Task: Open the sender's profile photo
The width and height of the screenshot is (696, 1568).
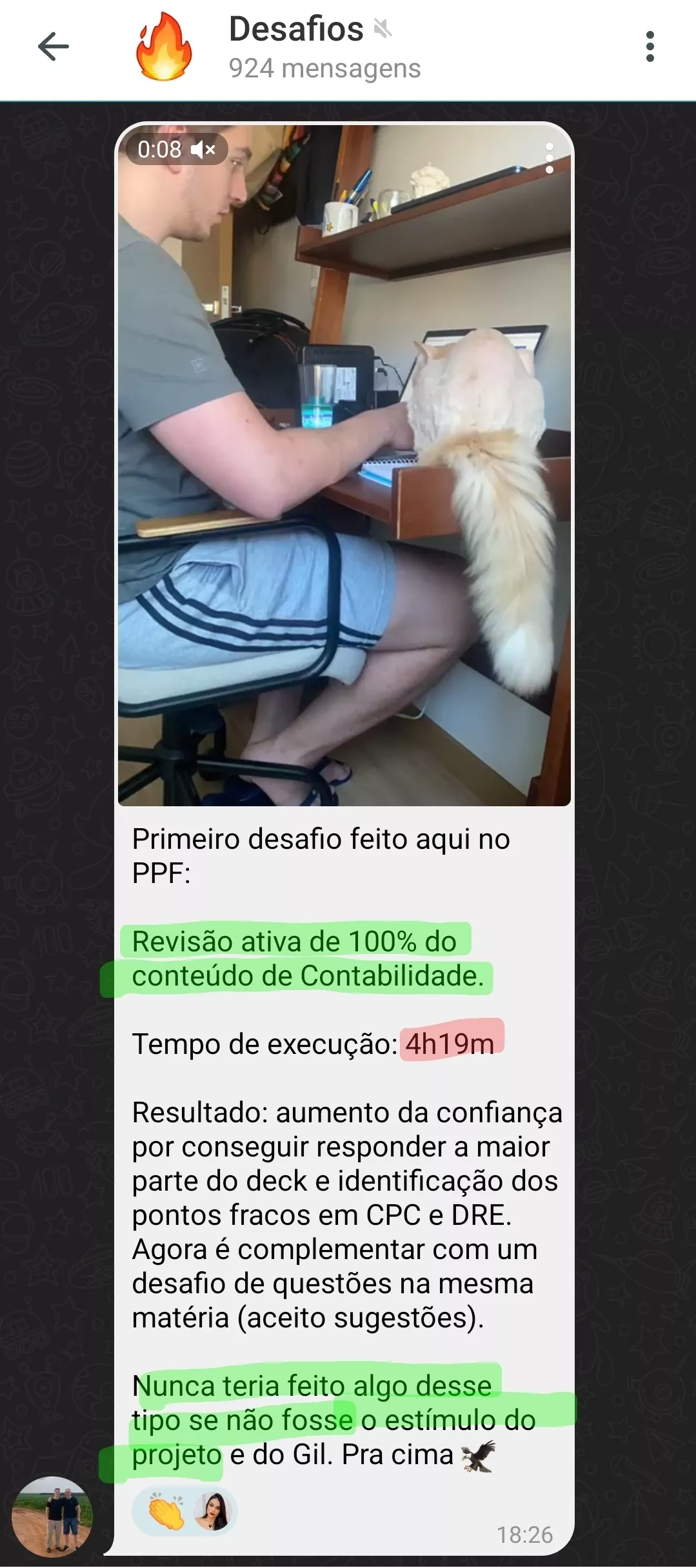Action: [52, 1517]
